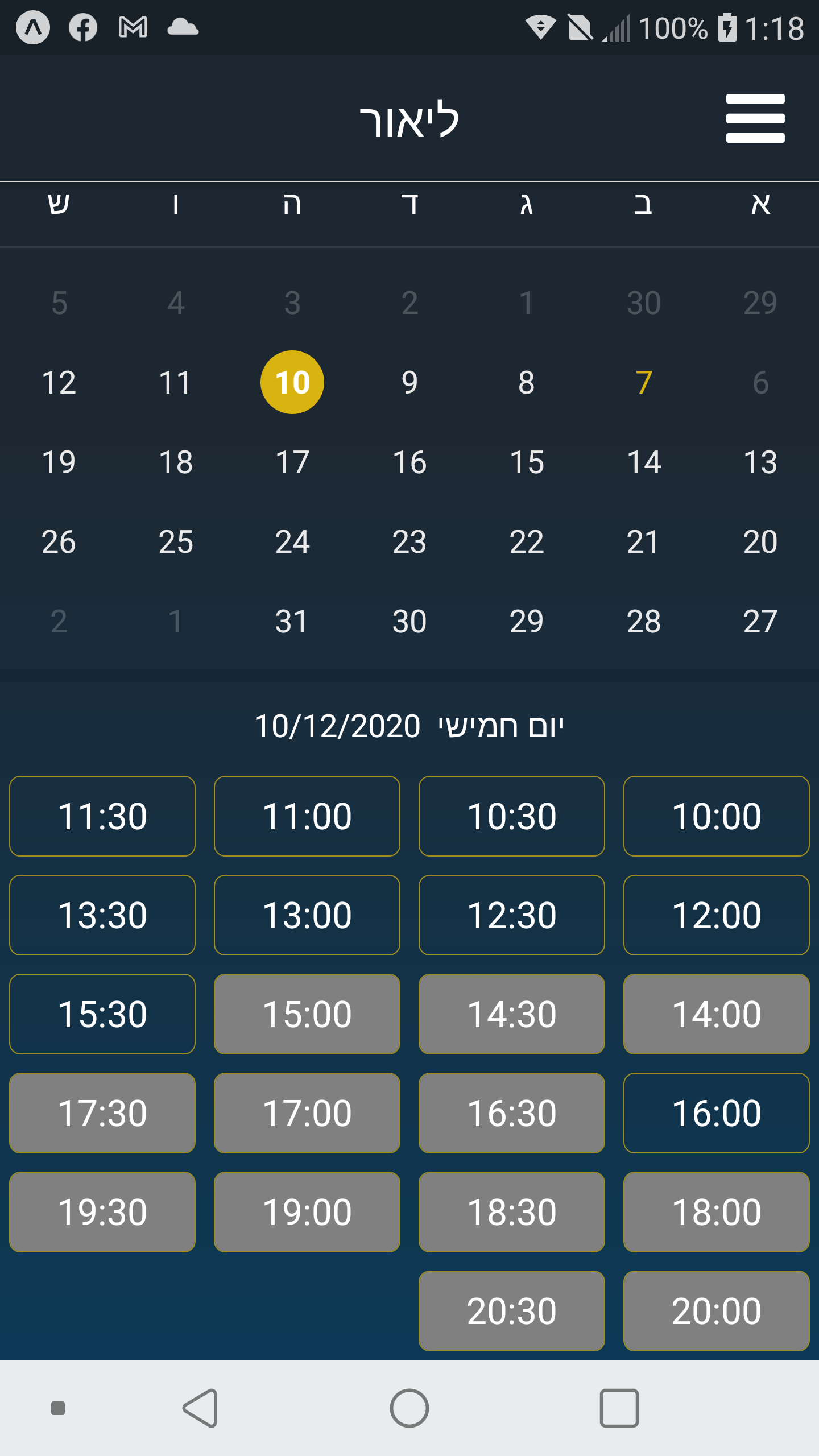Choose date 17 on the calendar
Image resolution: width=819 pixels, height=1456 pixels.
(x=292, y=462)
